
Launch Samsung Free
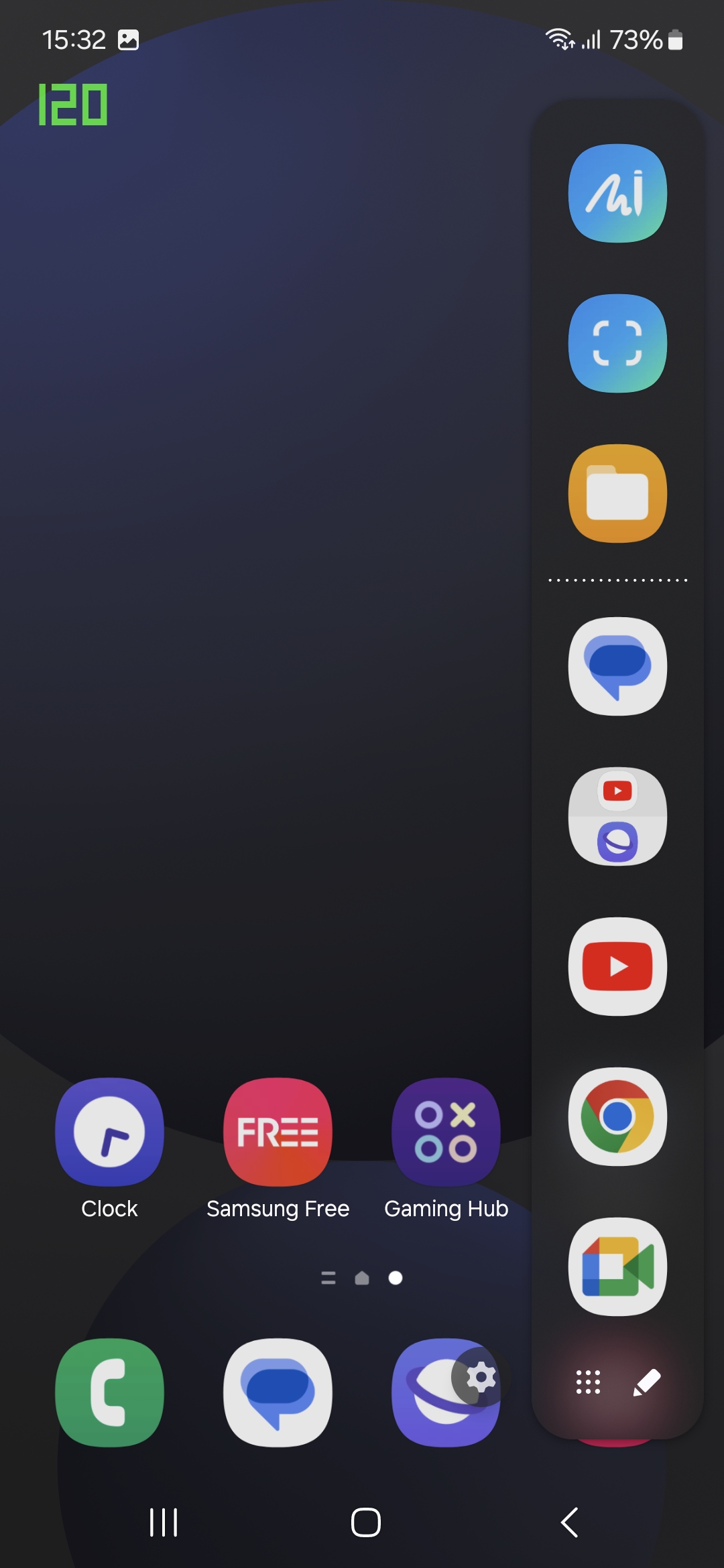coord(278,1132)
